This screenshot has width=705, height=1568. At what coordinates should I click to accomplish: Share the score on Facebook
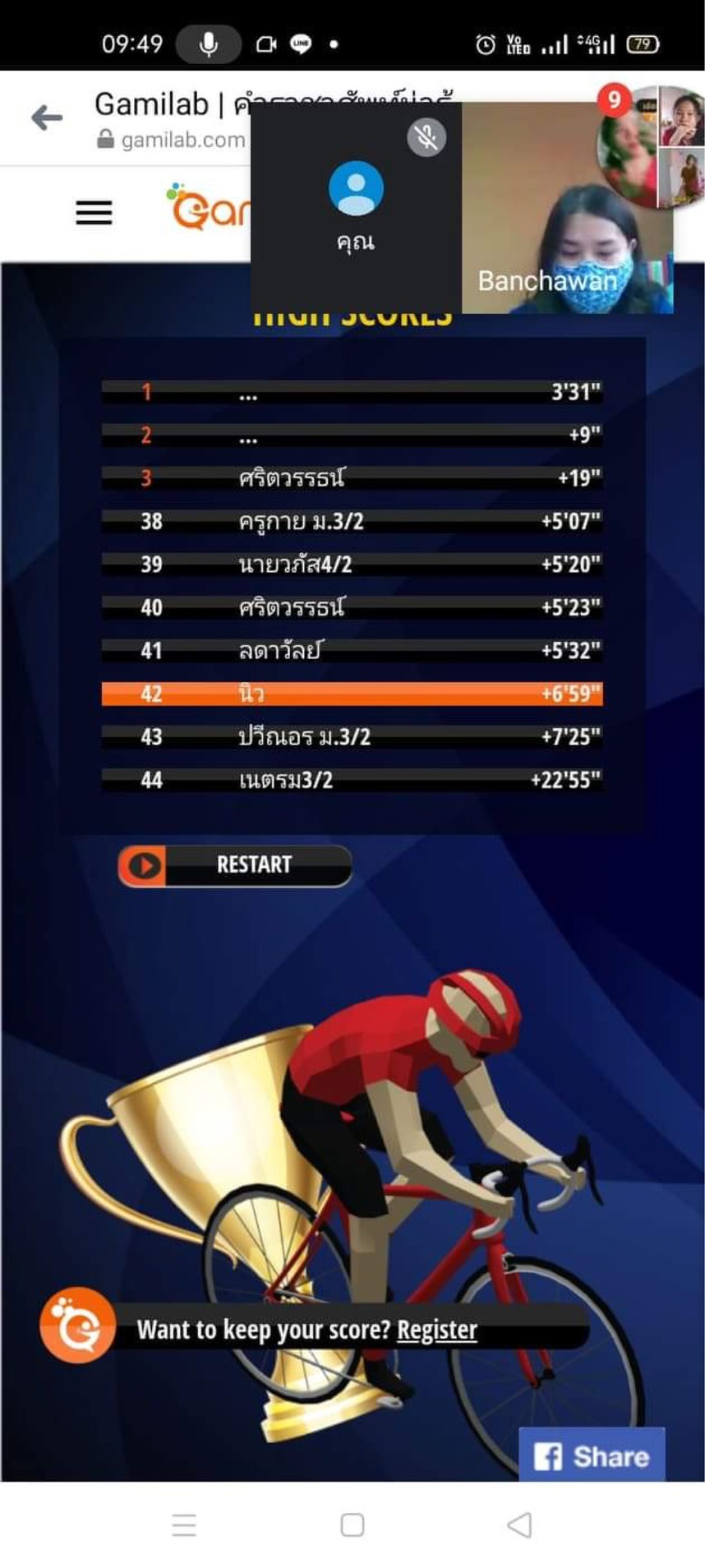[x=592, y=1456]
